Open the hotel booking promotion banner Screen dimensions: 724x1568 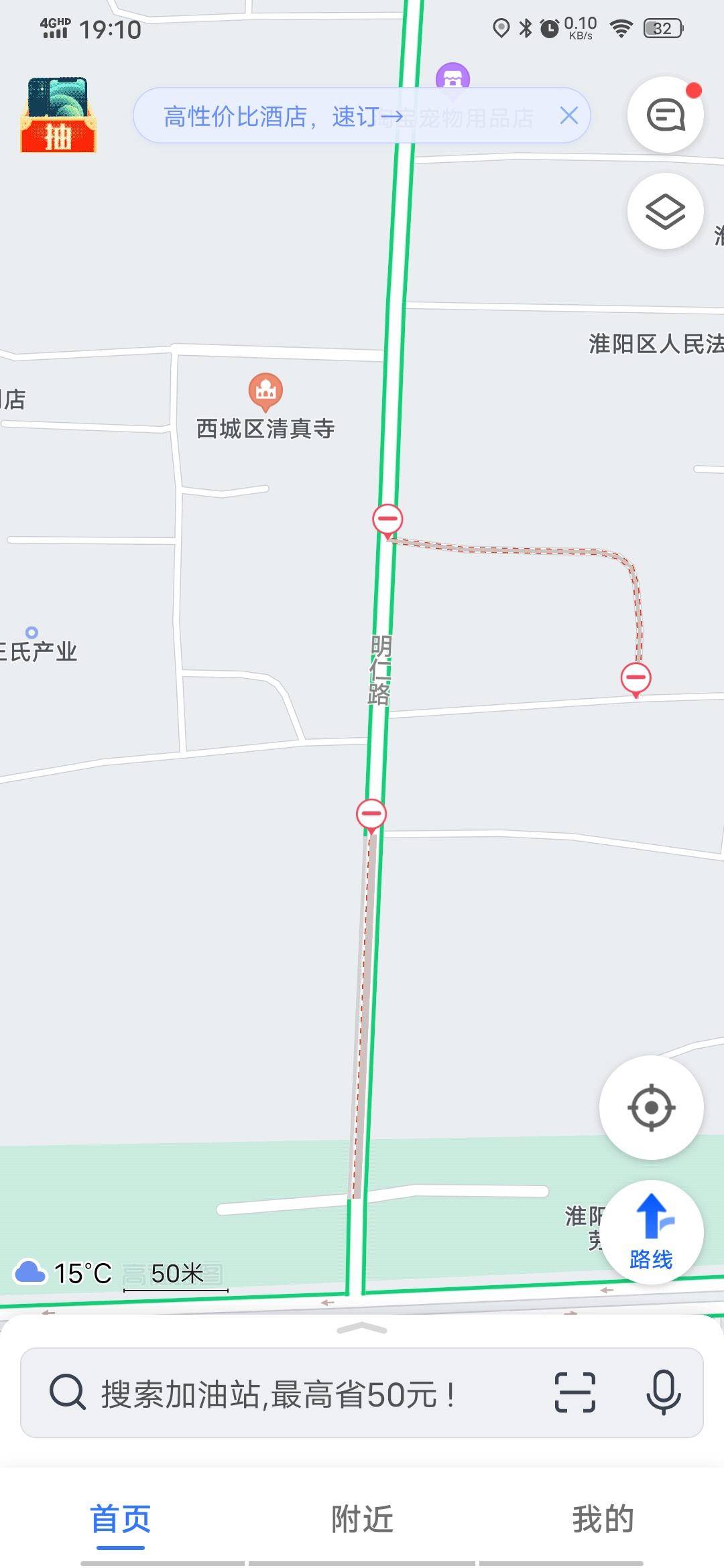click(x=282, y=117)
